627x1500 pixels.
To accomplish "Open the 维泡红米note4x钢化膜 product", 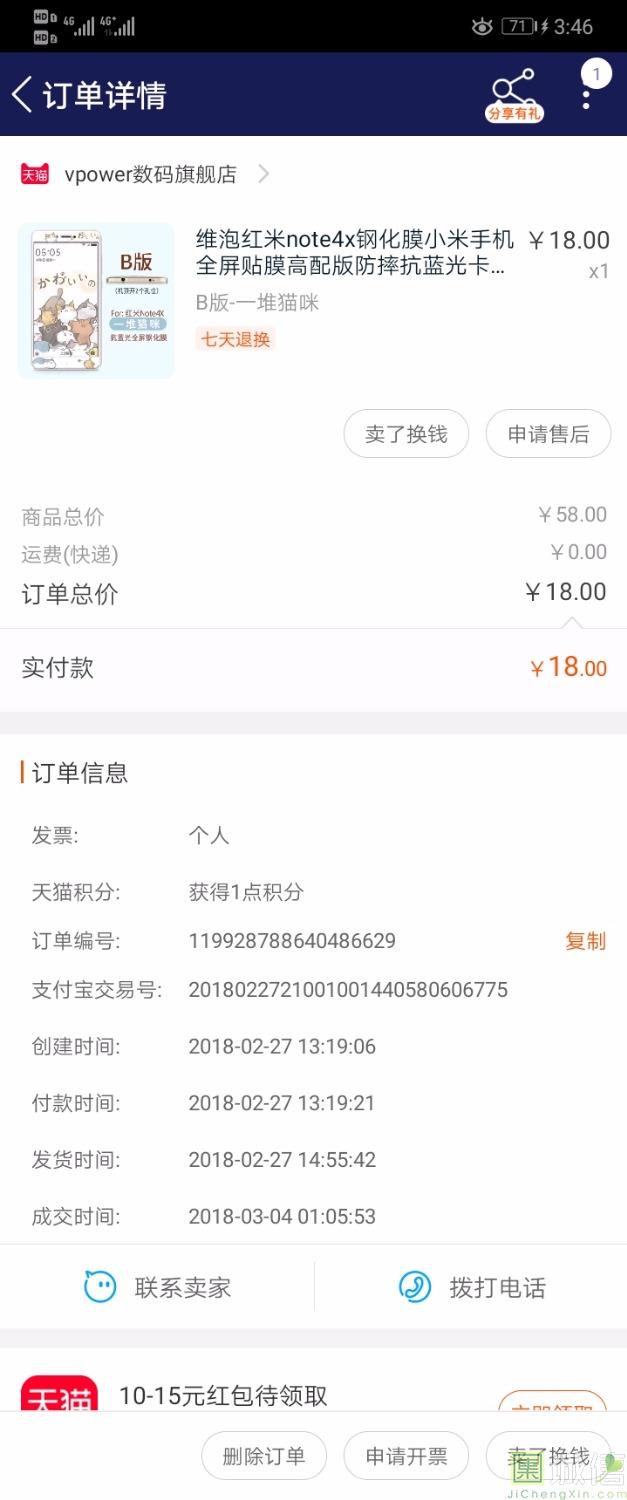I will tap(354, 253).
